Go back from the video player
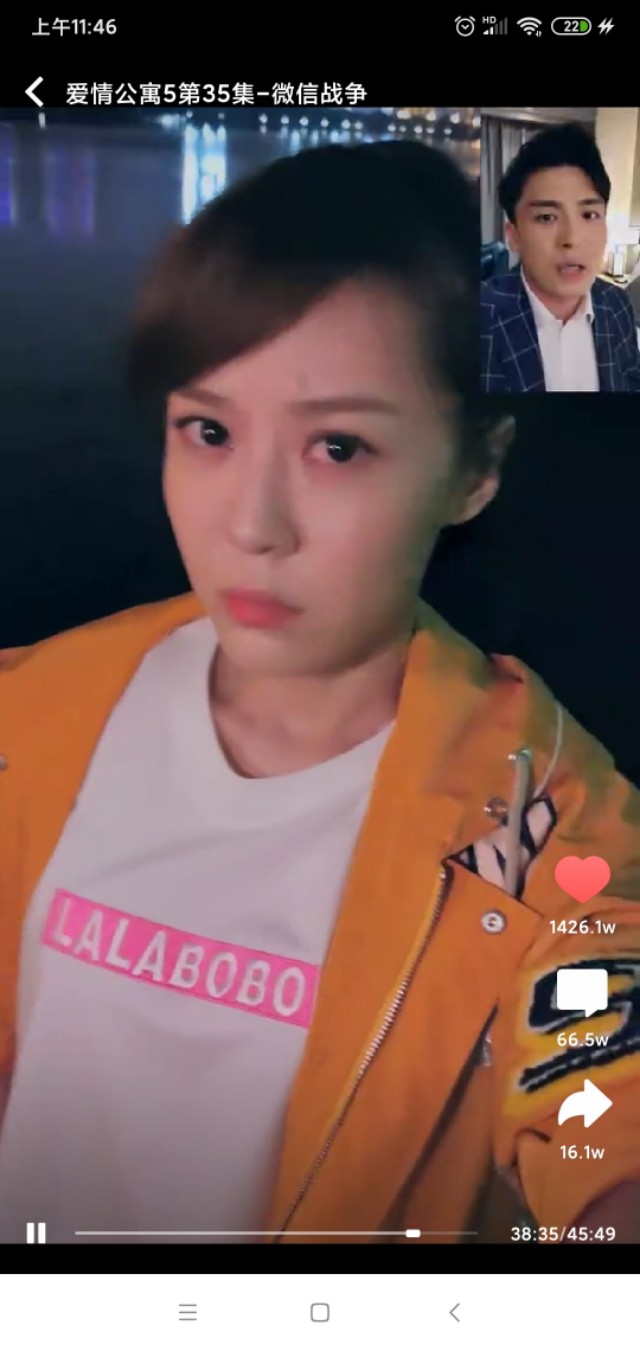Image resolution: width=640 pixels, height=1351 pixels. click(x=35, y=93)
